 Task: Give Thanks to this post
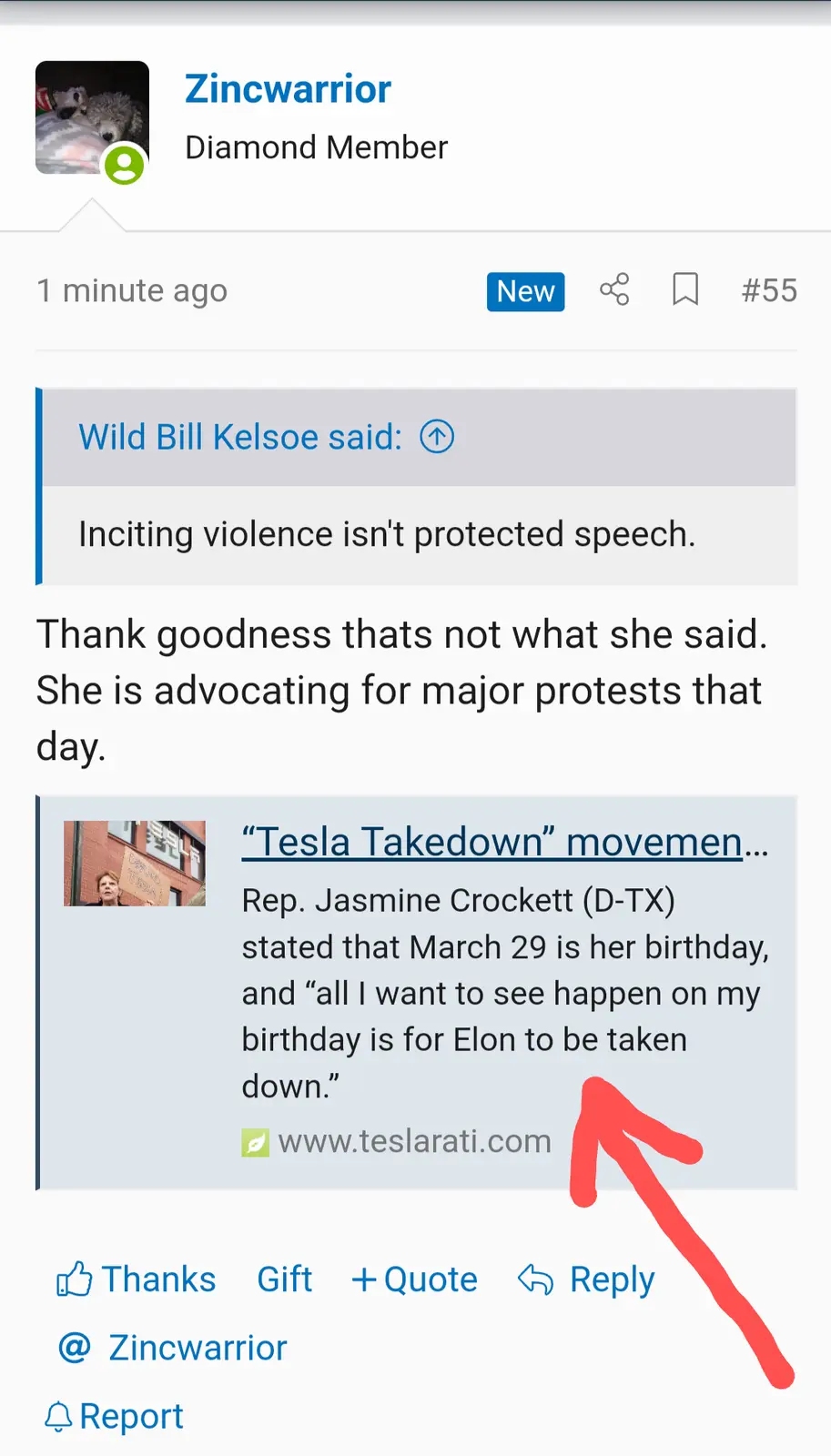(x=137, y=1279)
